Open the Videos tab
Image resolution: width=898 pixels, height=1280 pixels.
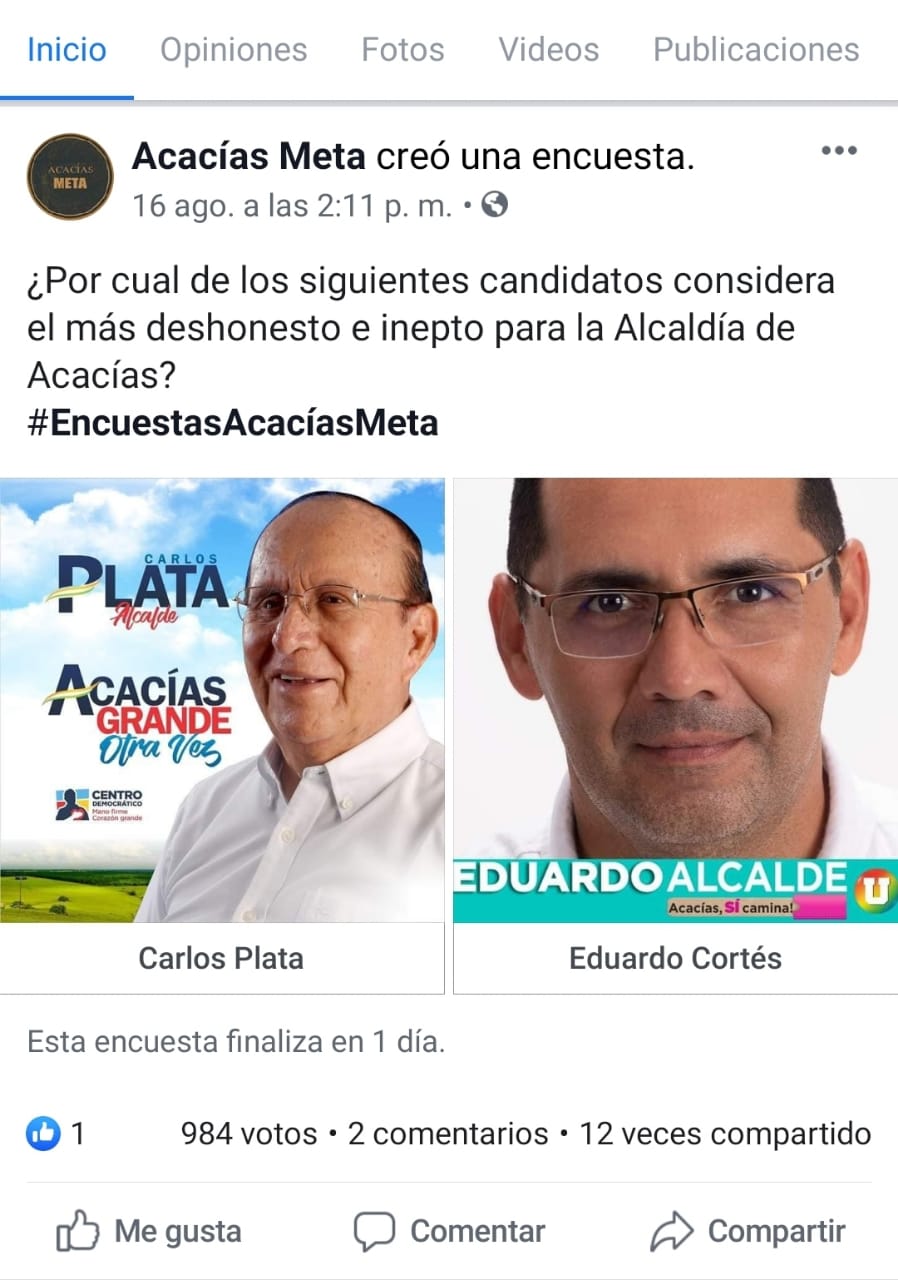[x=549, y=50]
